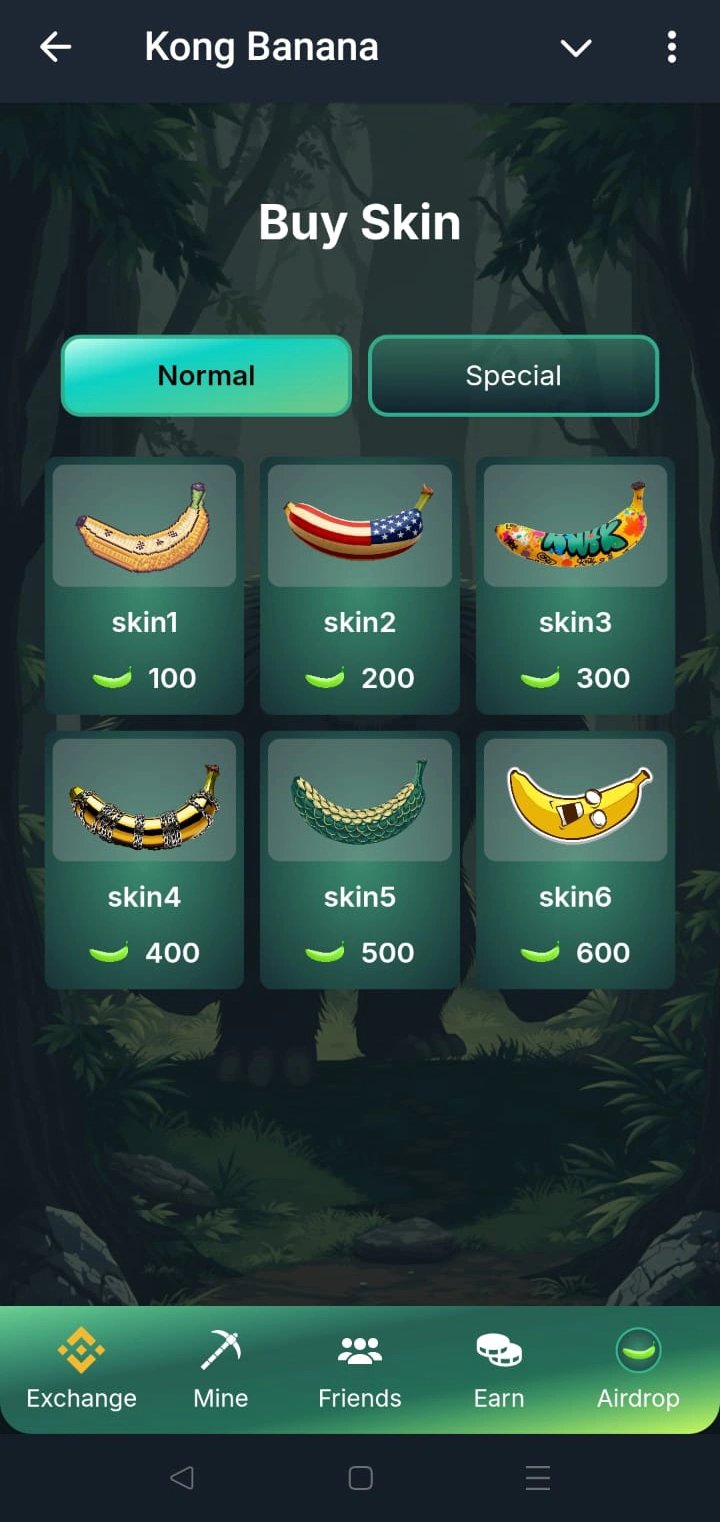
Task: Go to the Mine tab
Action: (220, 1370)
